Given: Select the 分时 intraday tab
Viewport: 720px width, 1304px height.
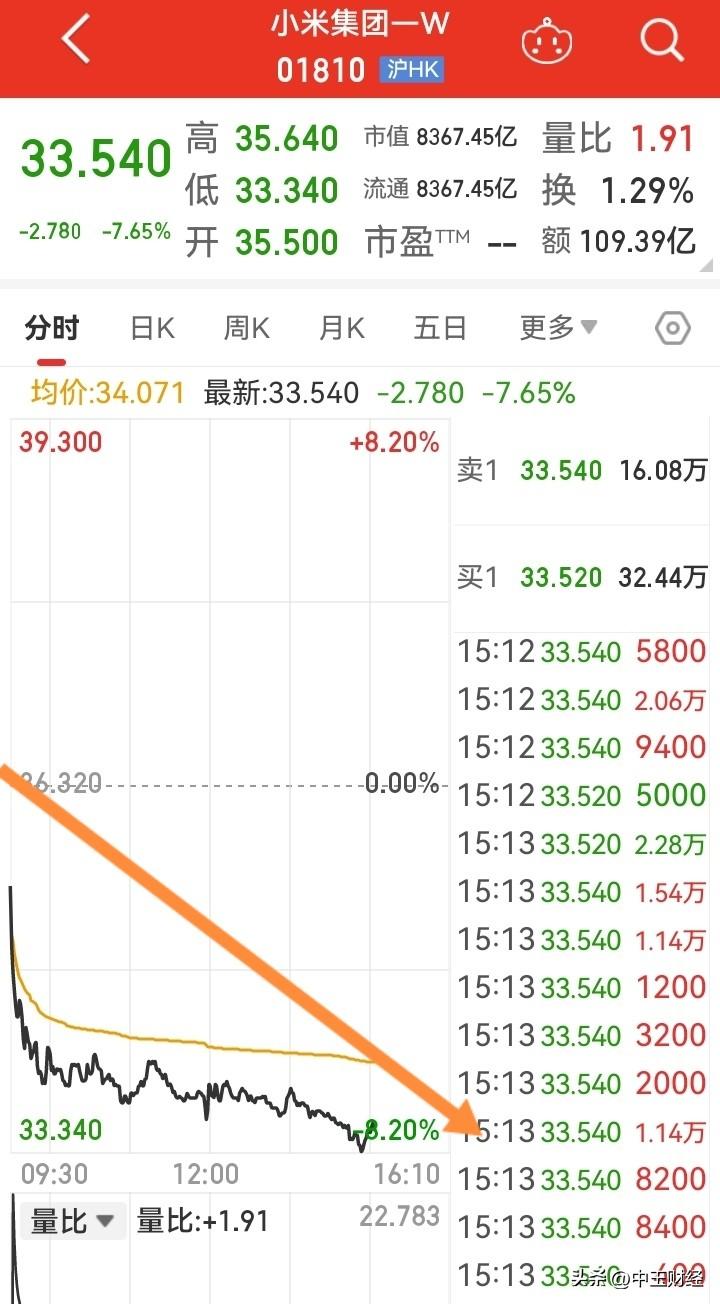Looking at the screenshot, I should point(51,327).
